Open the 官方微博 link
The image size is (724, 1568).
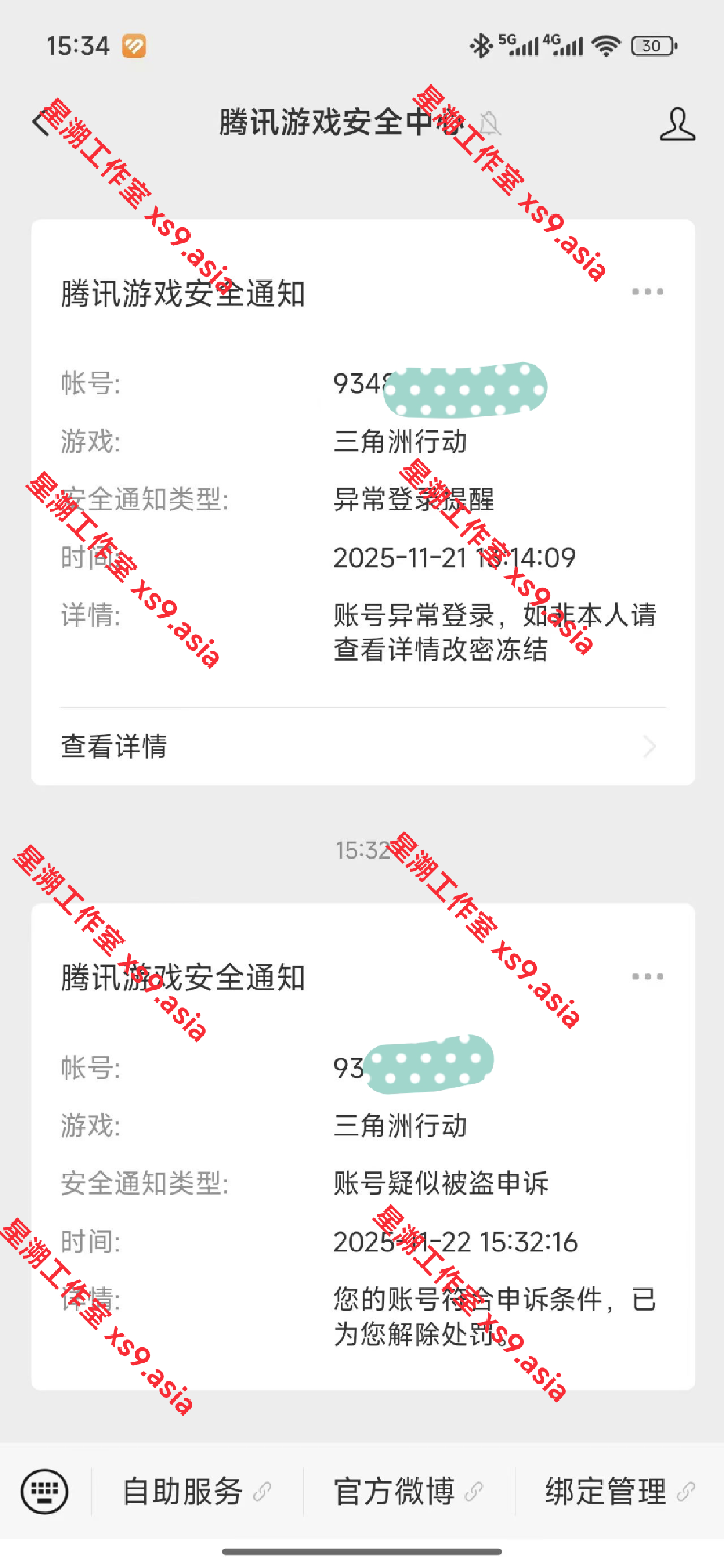pyautogui.click(x=408, y=1491)
